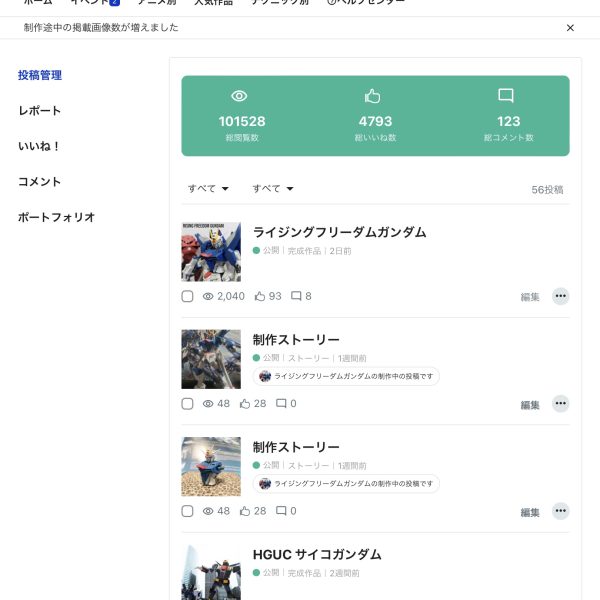Go to the いいね！ section
The image size is (600, 600).
pyautogui.click(x=40, y=146)
